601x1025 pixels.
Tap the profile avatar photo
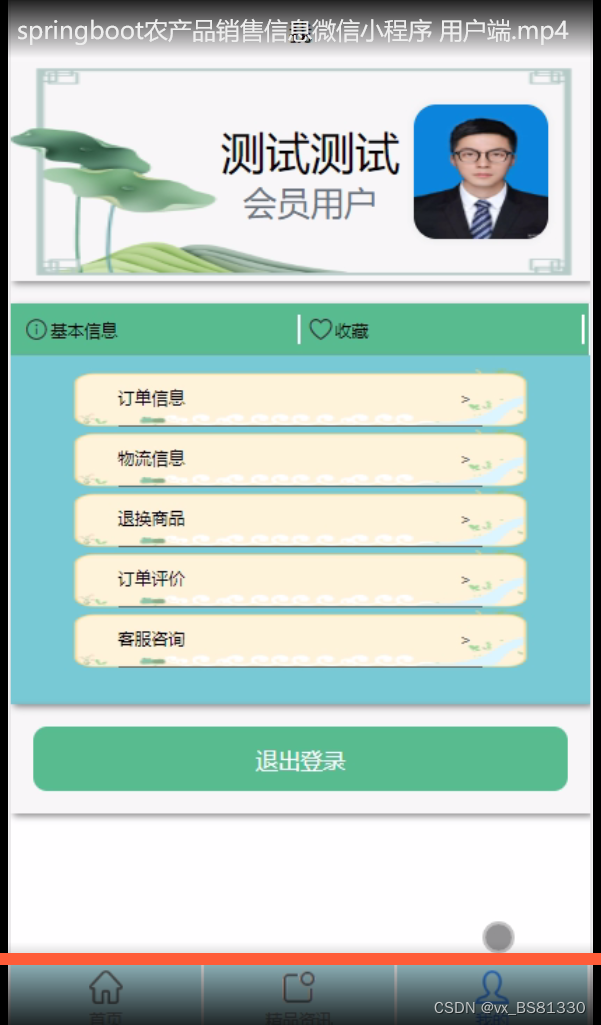(x=481, y=171)
